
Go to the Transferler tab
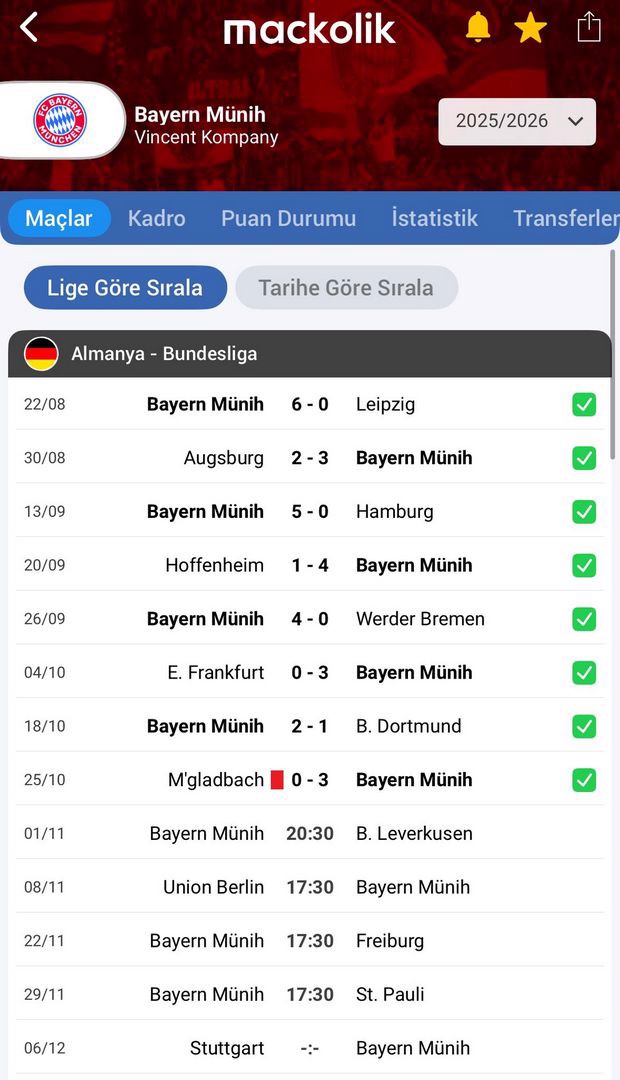click(x=565, y=218)
